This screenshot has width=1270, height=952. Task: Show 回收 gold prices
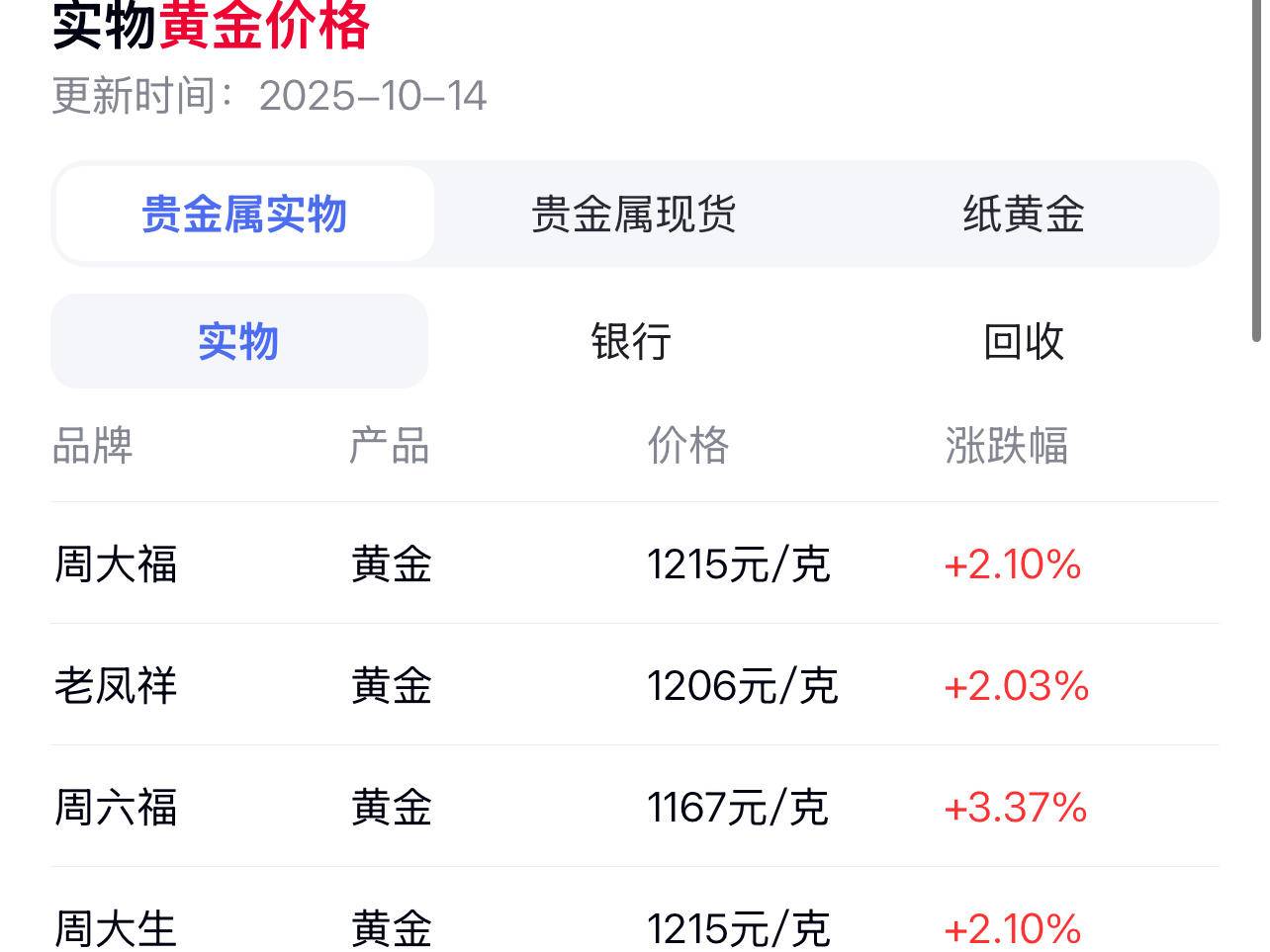click(1023, 341)
